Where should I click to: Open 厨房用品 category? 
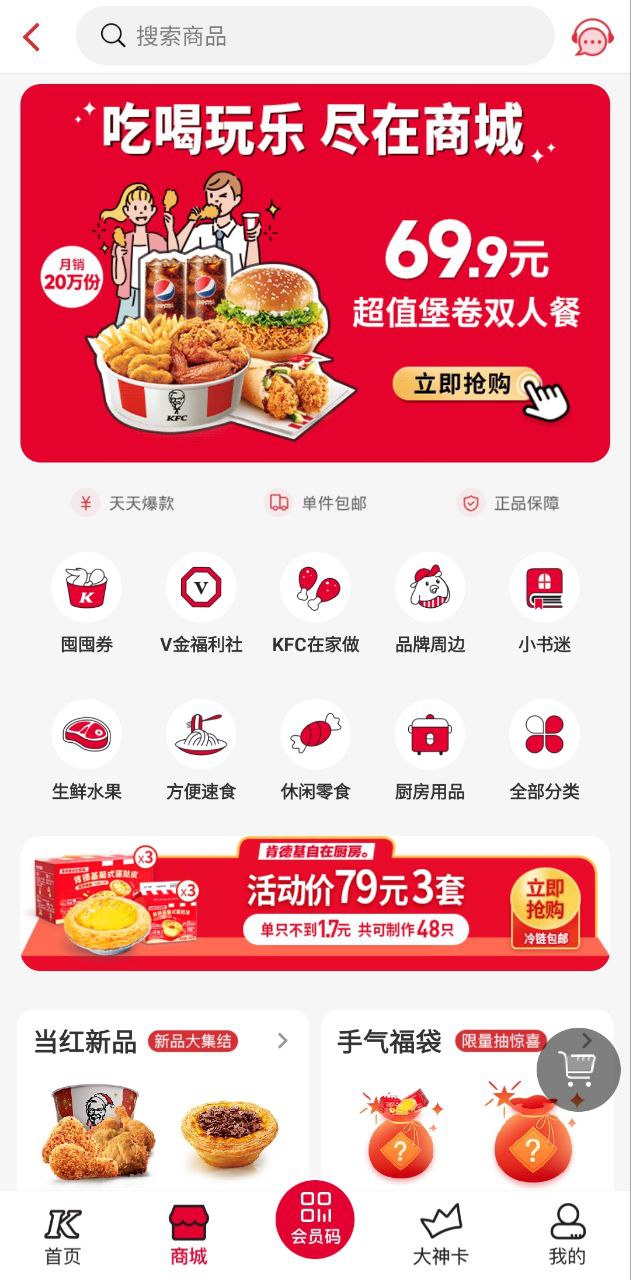pos(430,750)
